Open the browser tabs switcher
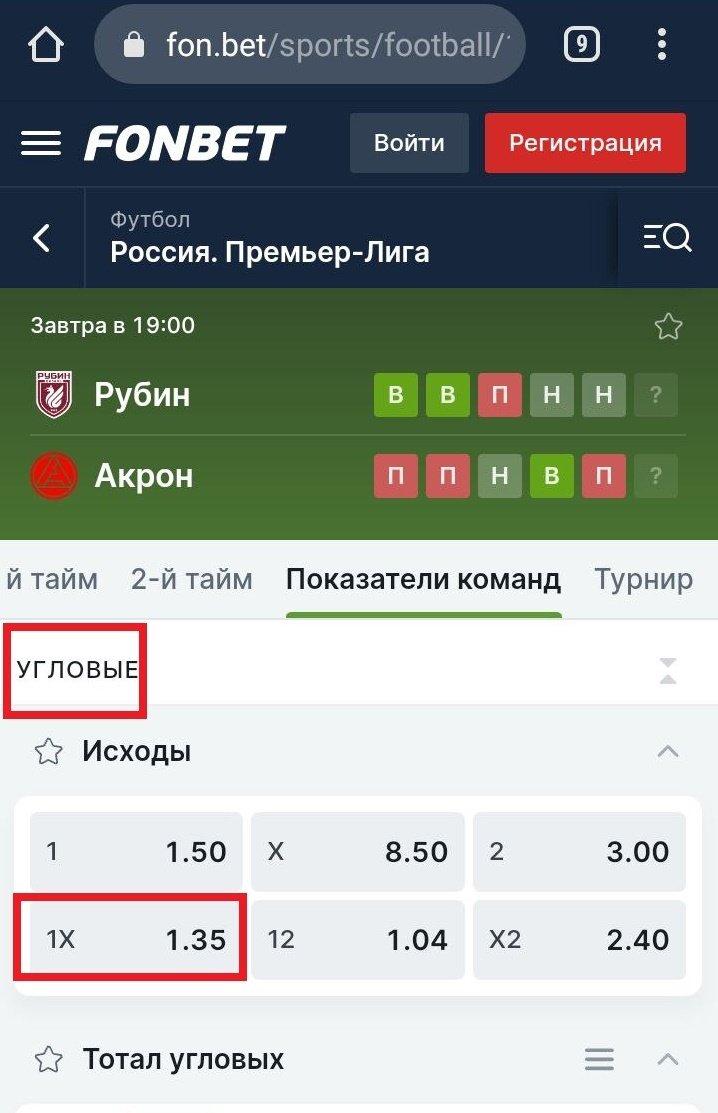 tap(581, 45)
